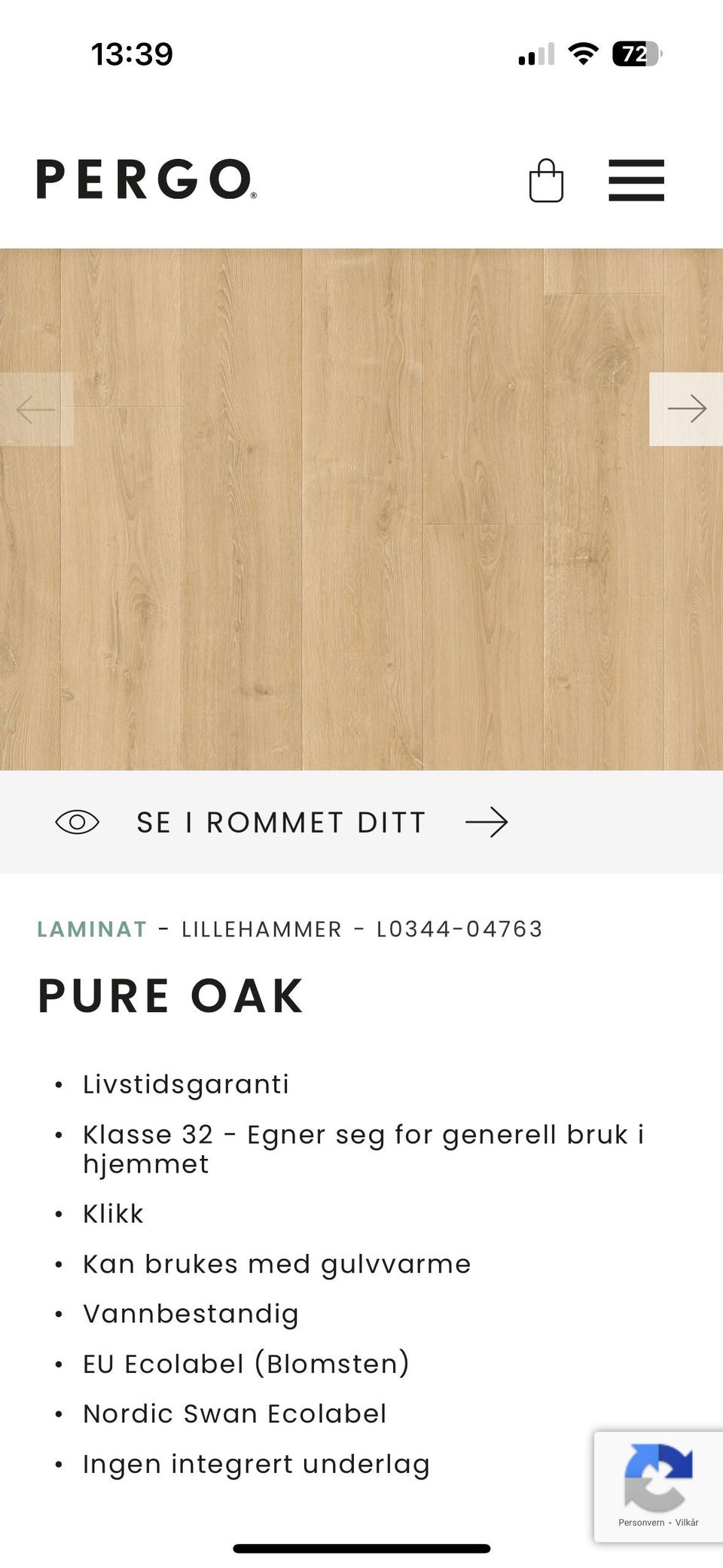Select SE I ROMMET DITT
This screenshot has height=1568, width=723.
pos(280,822)
